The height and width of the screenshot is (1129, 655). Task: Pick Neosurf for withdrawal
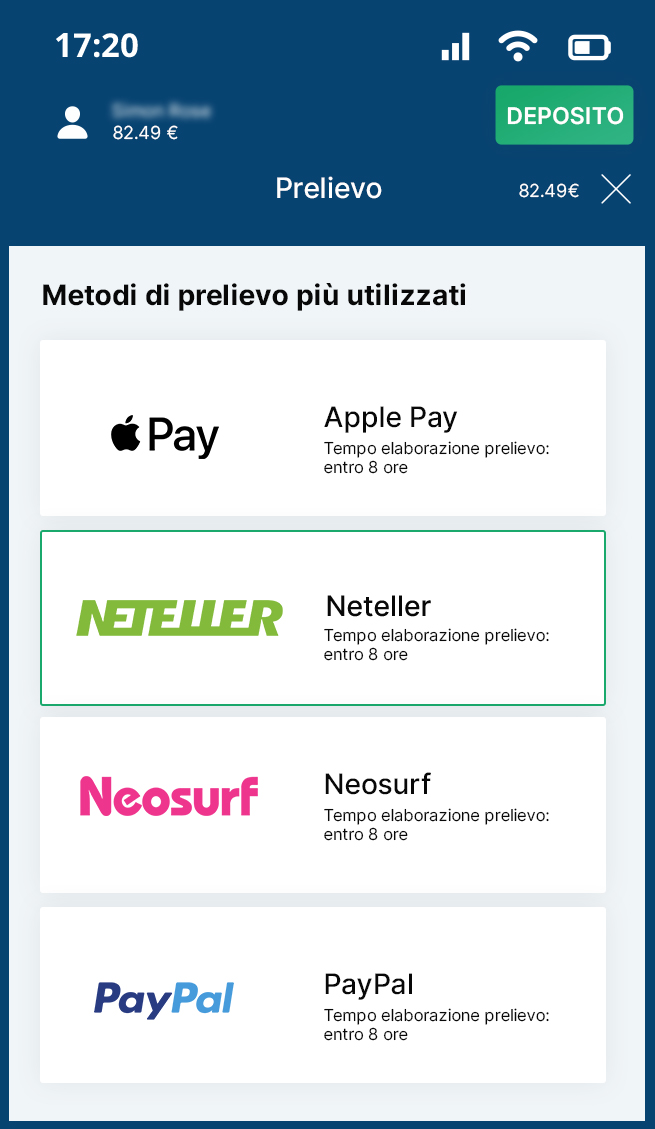(323, 805)
